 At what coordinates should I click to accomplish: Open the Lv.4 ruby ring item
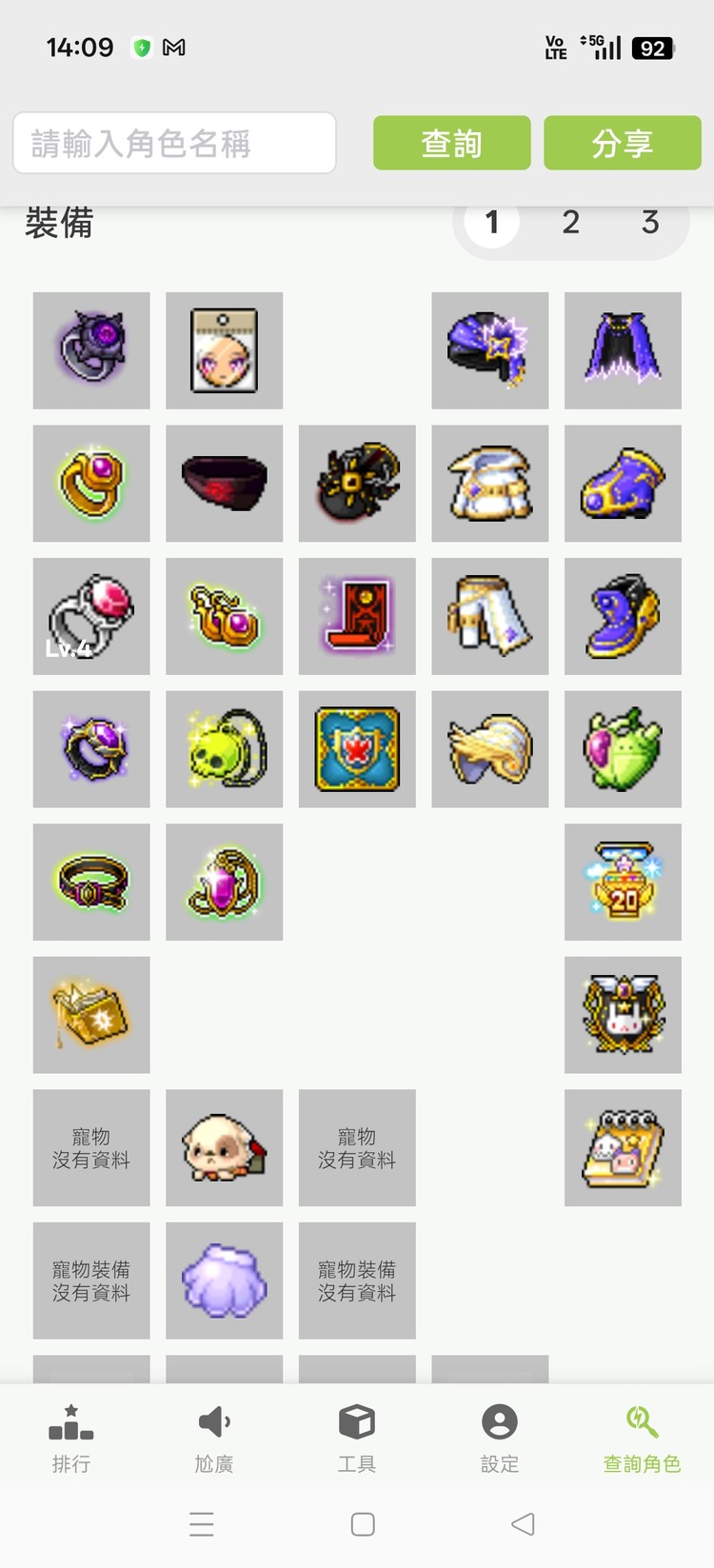[x=91, y=616]
